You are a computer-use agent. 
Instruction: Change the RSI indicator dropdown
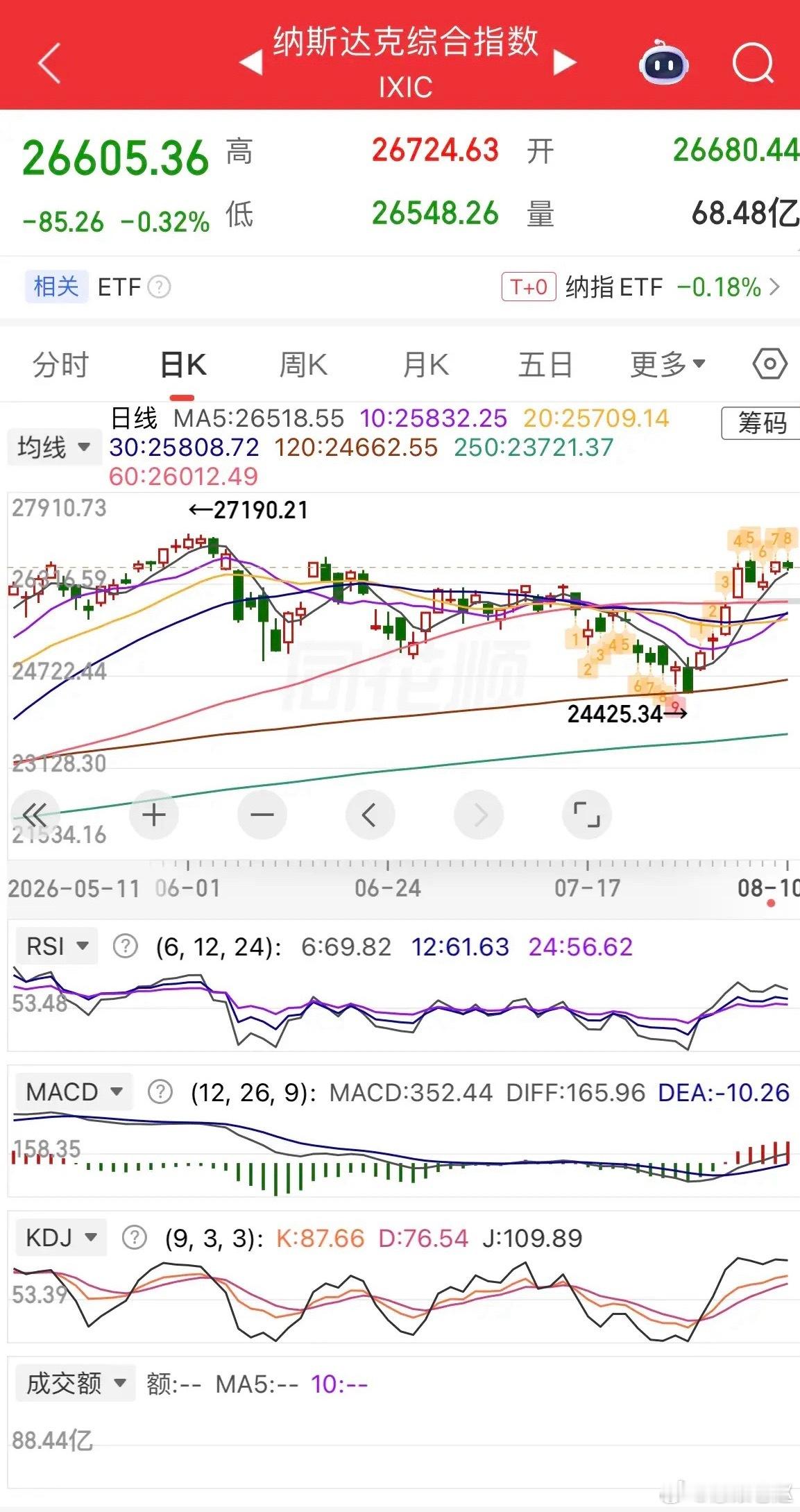click(56, 946)
